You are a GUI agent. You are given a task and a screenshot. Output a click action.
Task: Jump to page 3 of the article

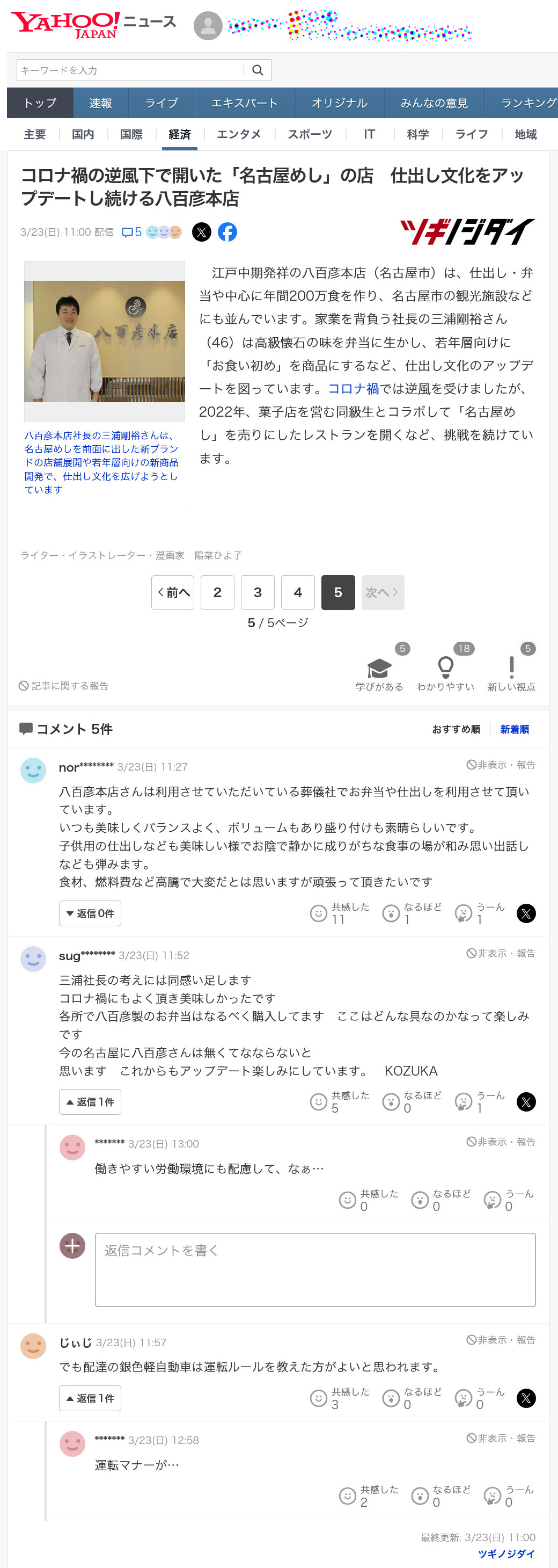point(258,592)
